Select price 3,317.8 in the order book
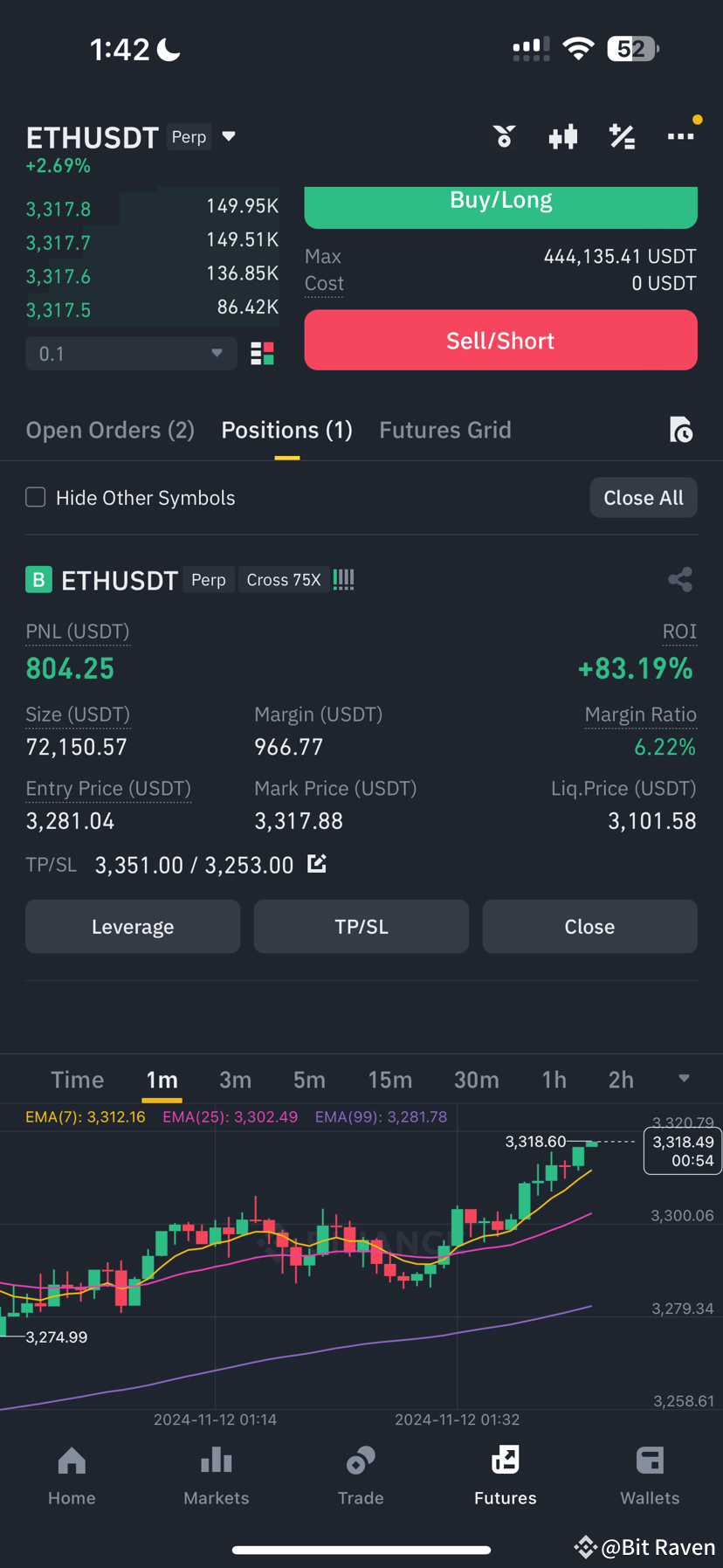The image size is (723, 1568). click(58, 208)
